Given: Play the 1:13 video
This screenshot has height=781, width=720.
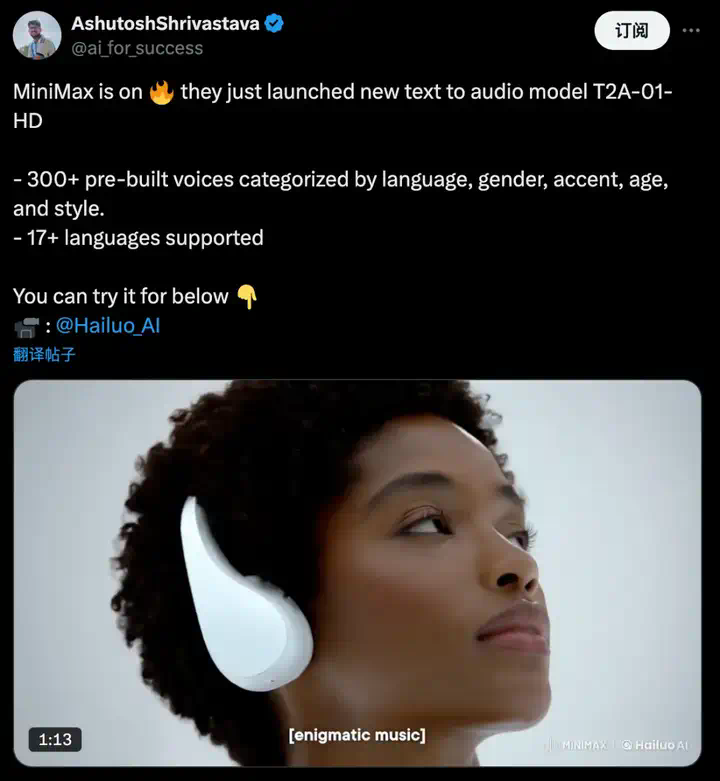Looking at the screenshot, I should tap(357, 572).
